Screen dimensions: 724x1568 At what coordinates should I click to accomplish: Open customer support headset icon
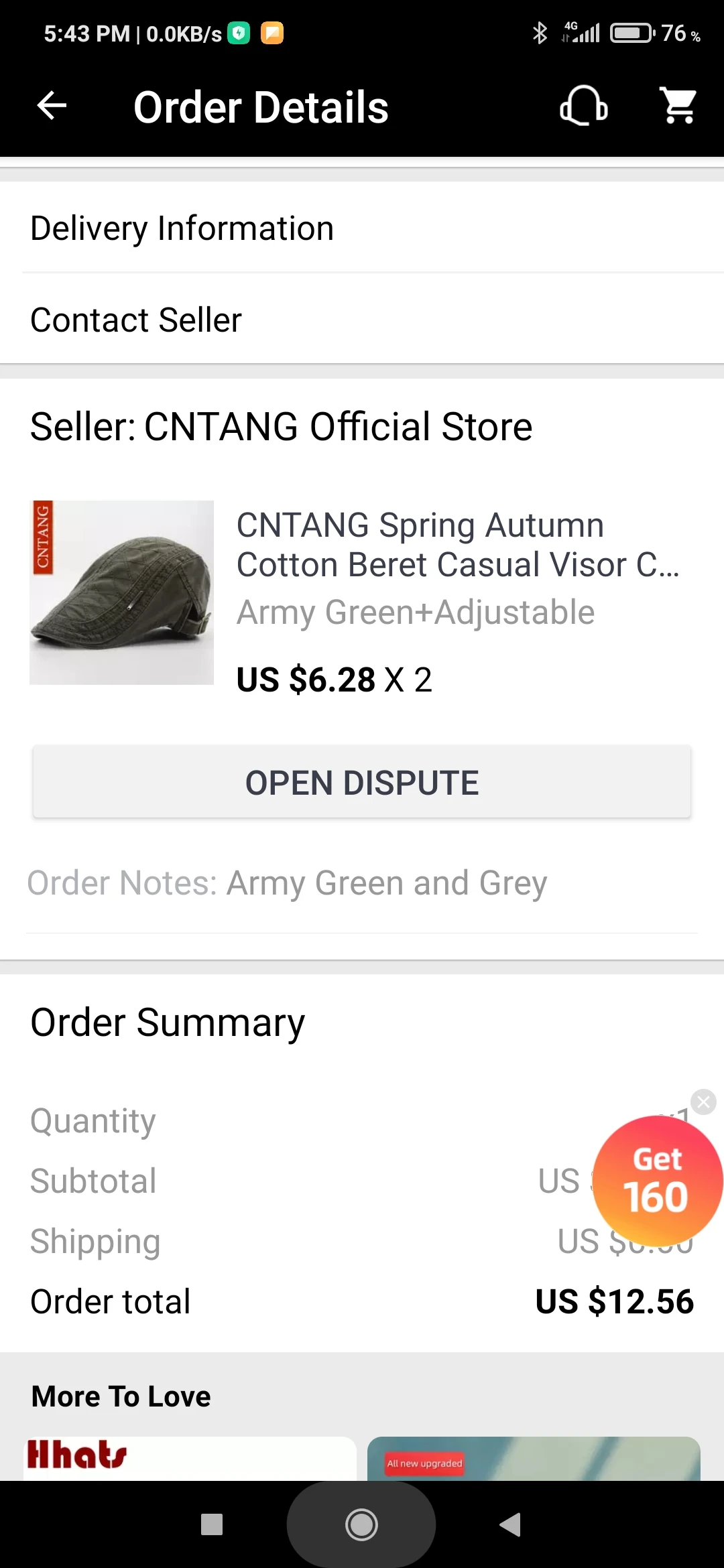pos(583,106)
